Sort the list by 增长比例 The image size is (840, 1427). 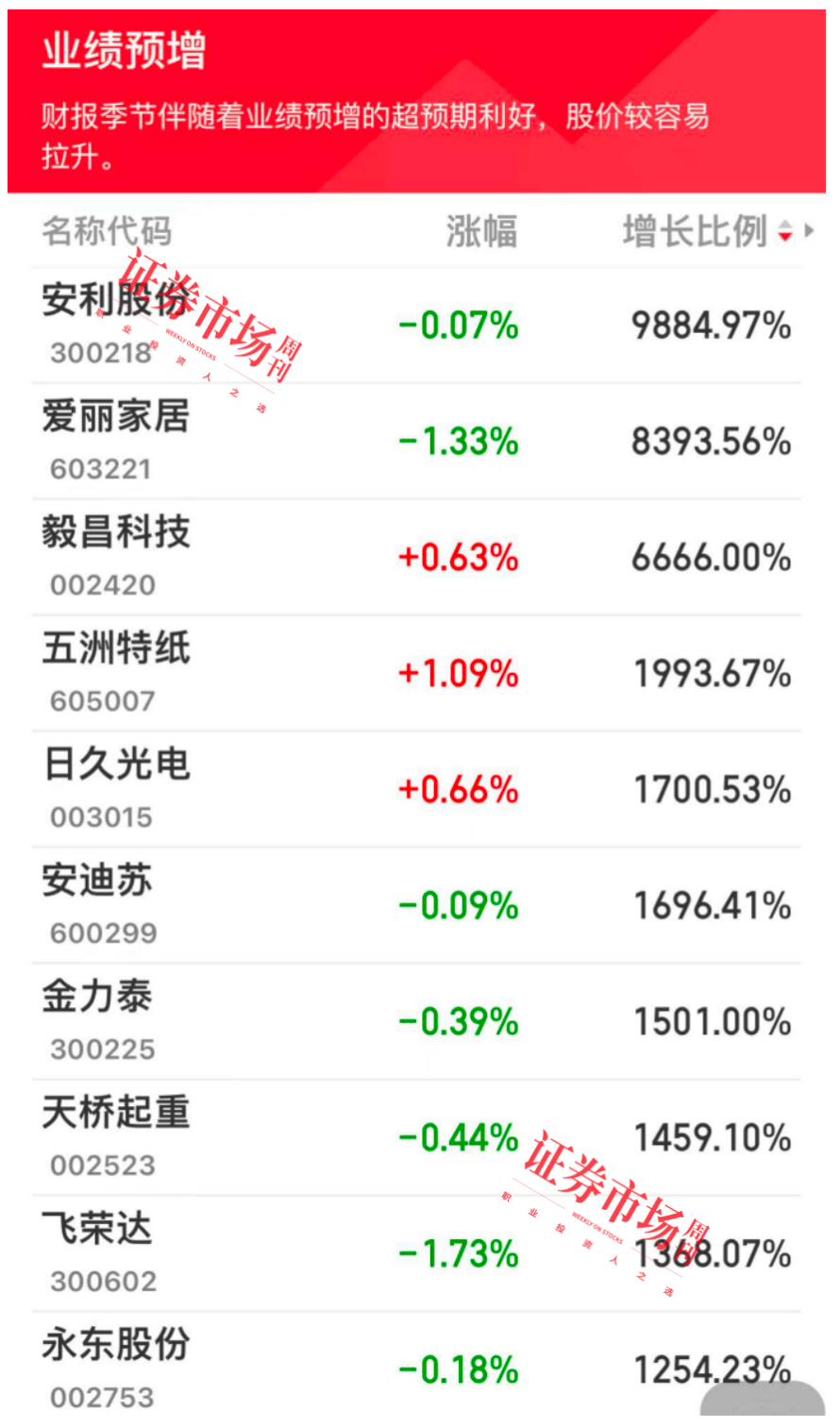click(x=707, y=231)
